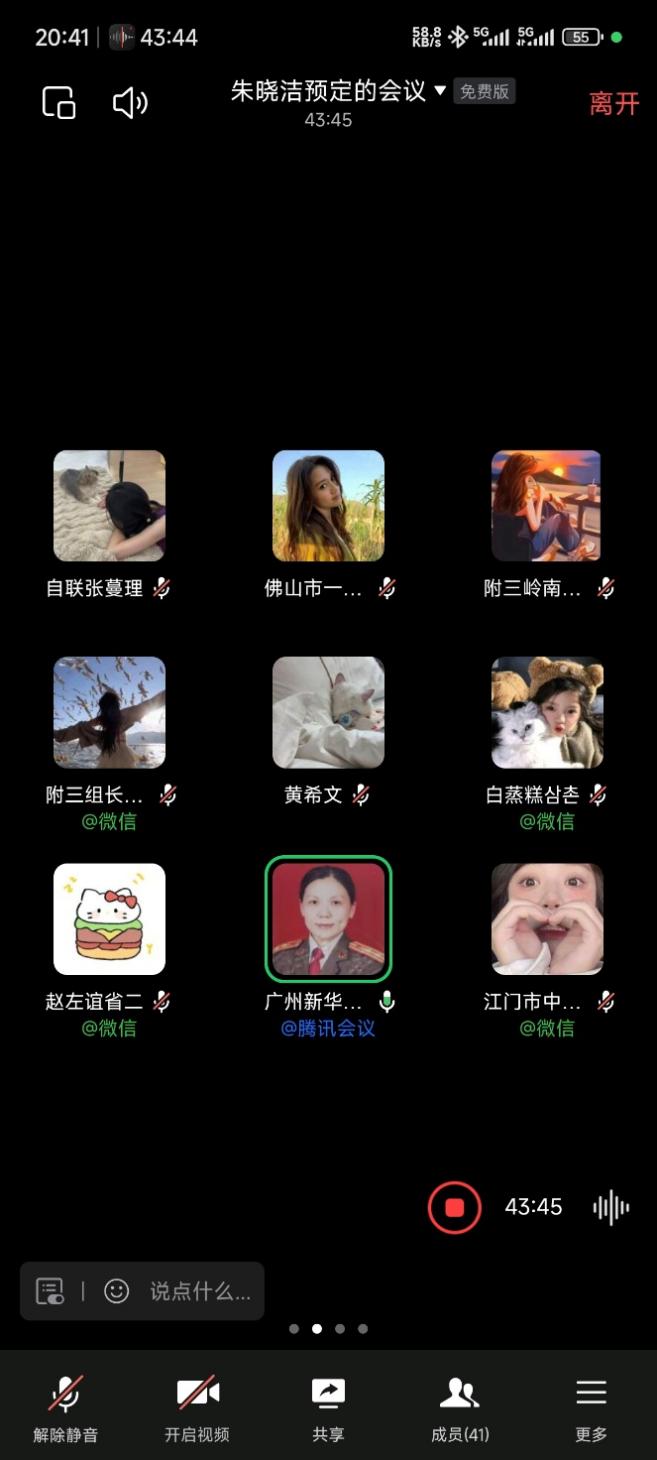
Task: Toggle the speaker audio output icon
Action: tap(130, 103)
